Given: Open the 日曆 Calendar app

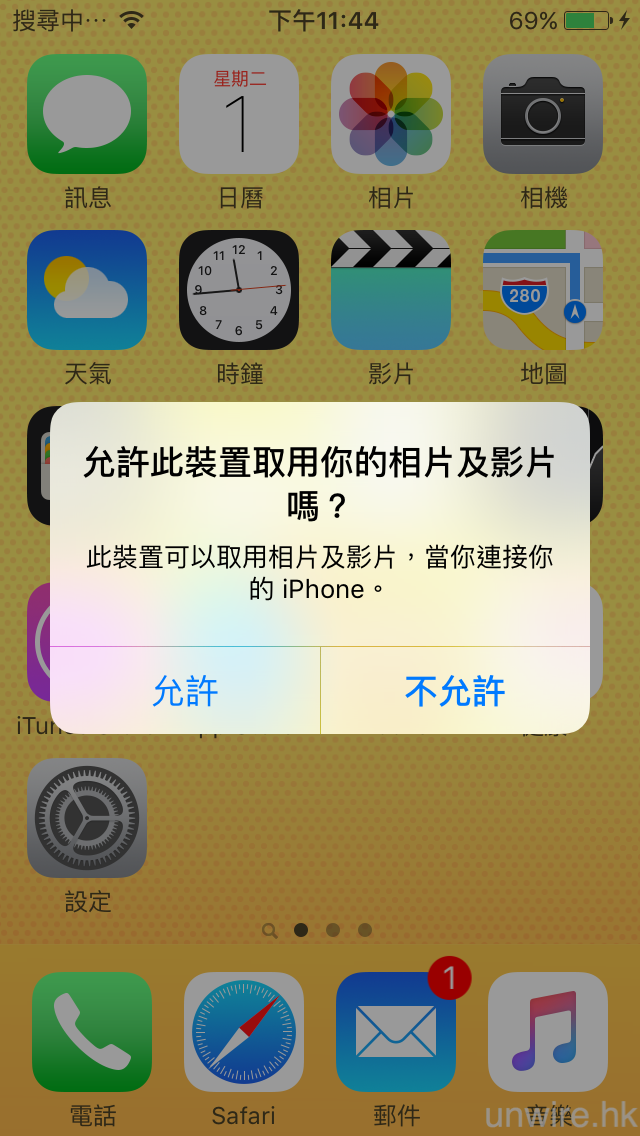Looking at the screenshot, I should (x=239, y=114).
